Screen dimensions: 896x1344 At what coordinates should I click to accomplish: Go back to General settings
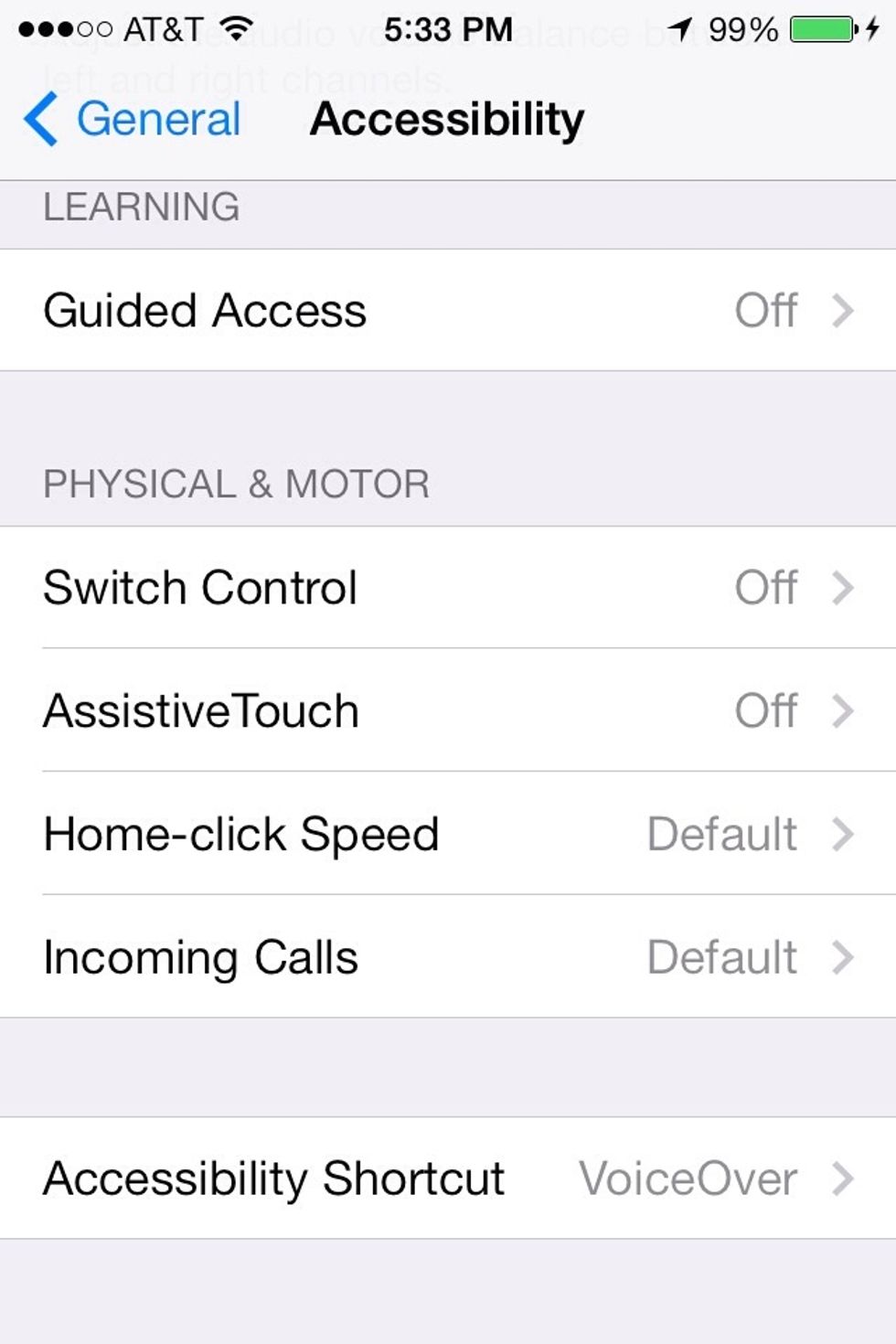pos(133,120)
